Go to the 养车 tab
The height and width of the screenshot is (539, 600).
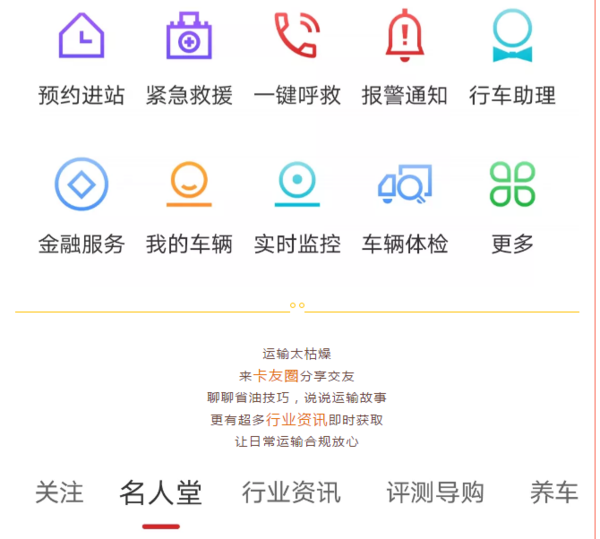click(554, 492)
